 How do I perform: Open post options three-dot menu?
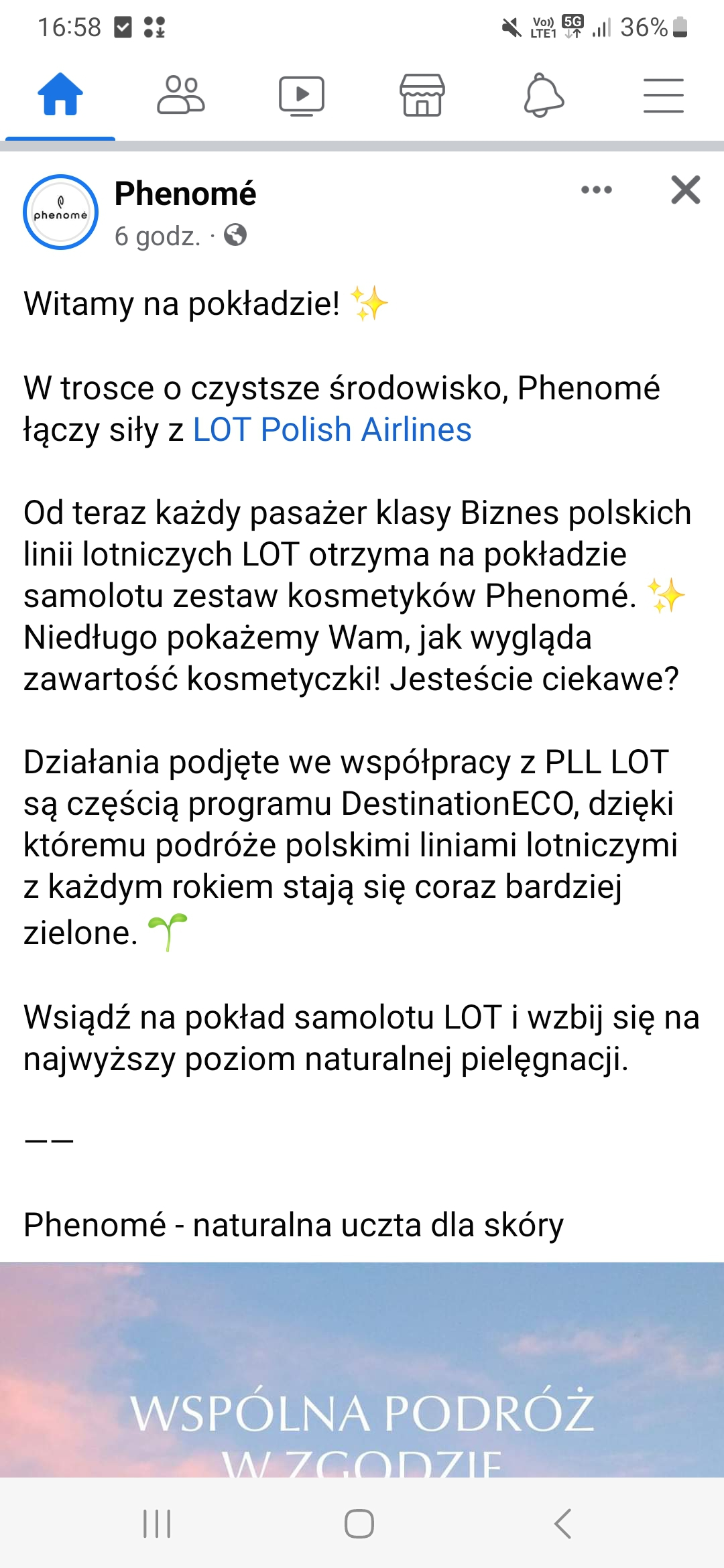[596, 190]
